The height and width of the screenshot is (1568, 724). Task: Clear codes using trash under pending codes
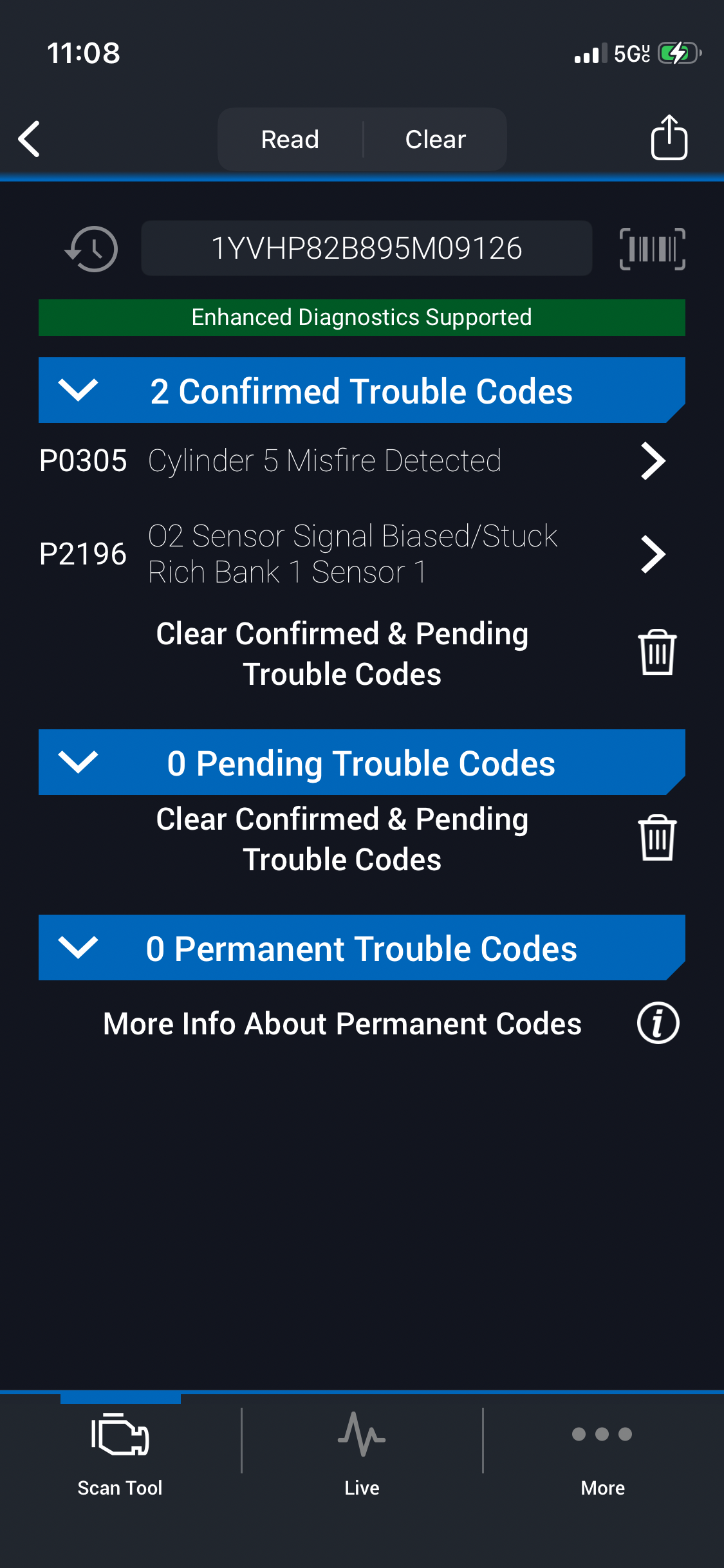(x=657, y=838)
